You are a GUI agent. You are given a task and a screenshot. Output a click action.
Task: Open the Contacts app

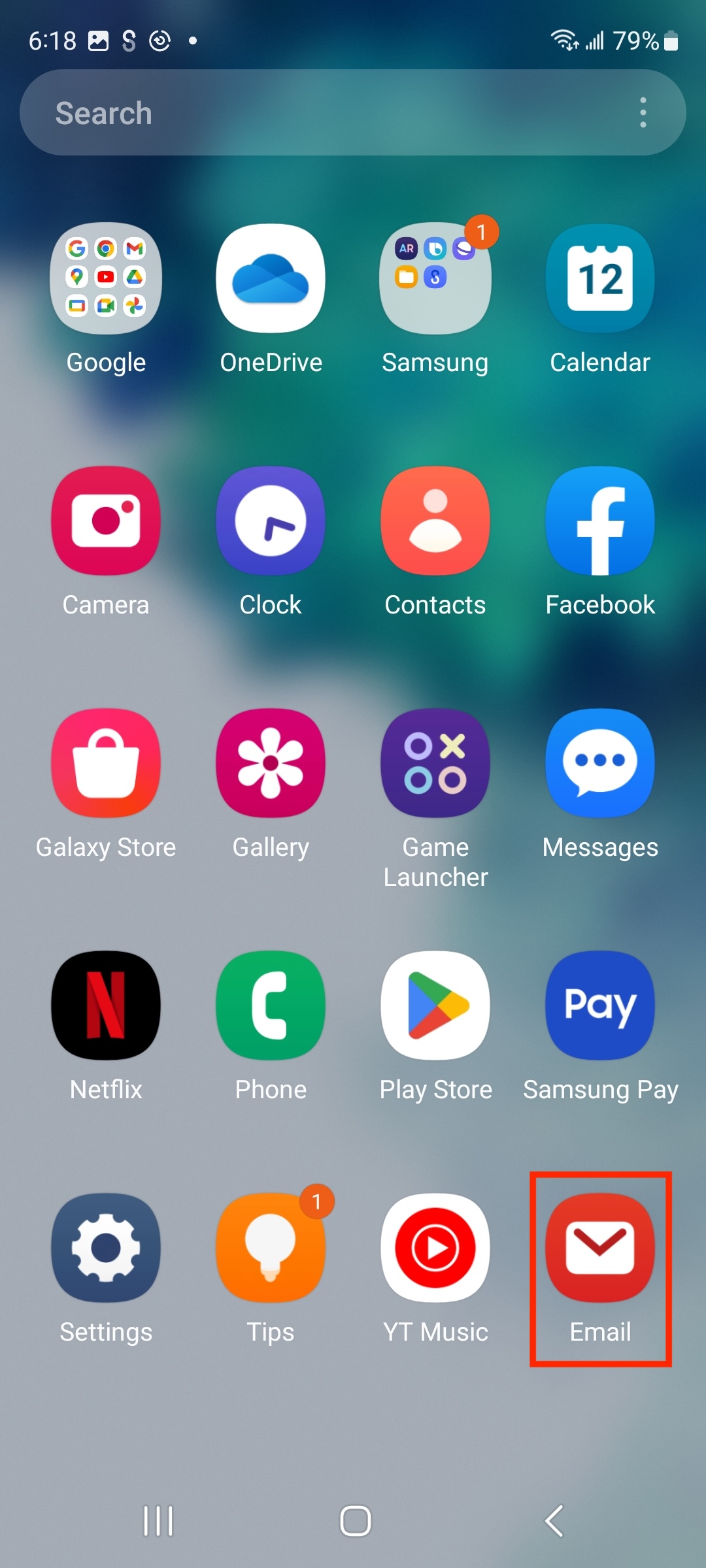tap(435, 521)
